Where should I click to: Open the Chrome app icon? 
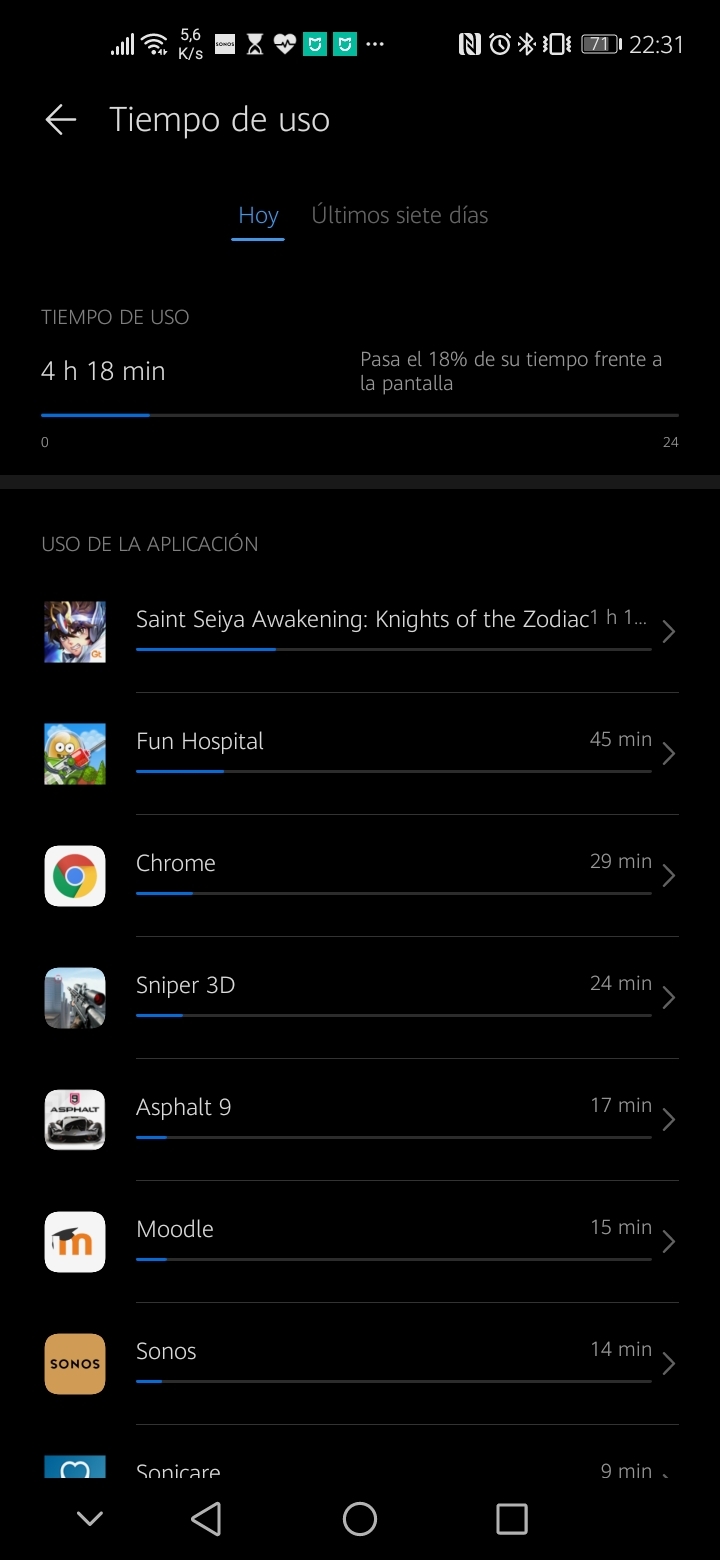click(74, 875)
